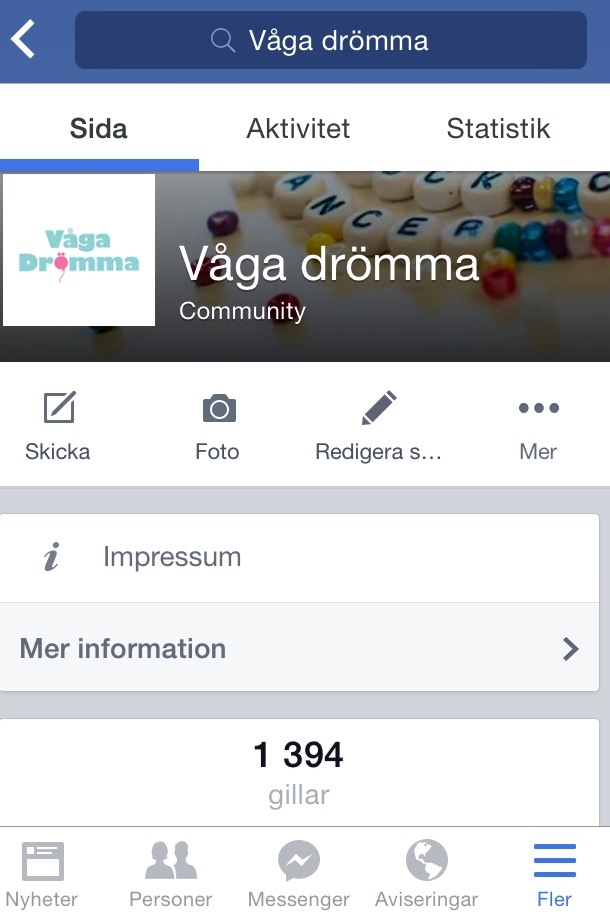
Task: Go to the Nyheter feed tab
Action: [42, 872]
